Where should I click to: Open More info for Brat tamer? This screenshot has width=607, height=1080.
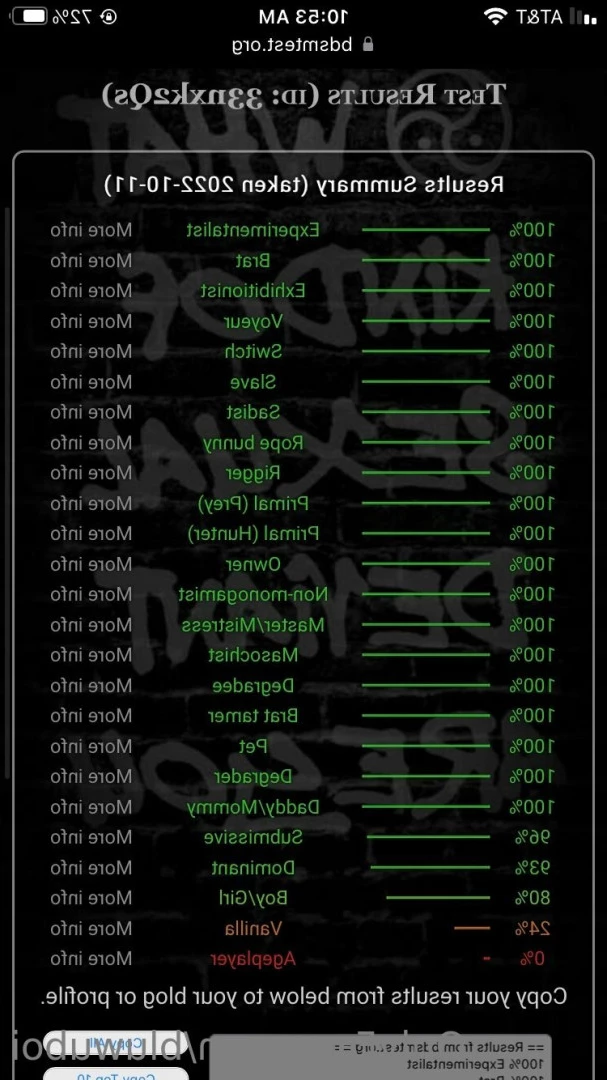coord(91,716)
